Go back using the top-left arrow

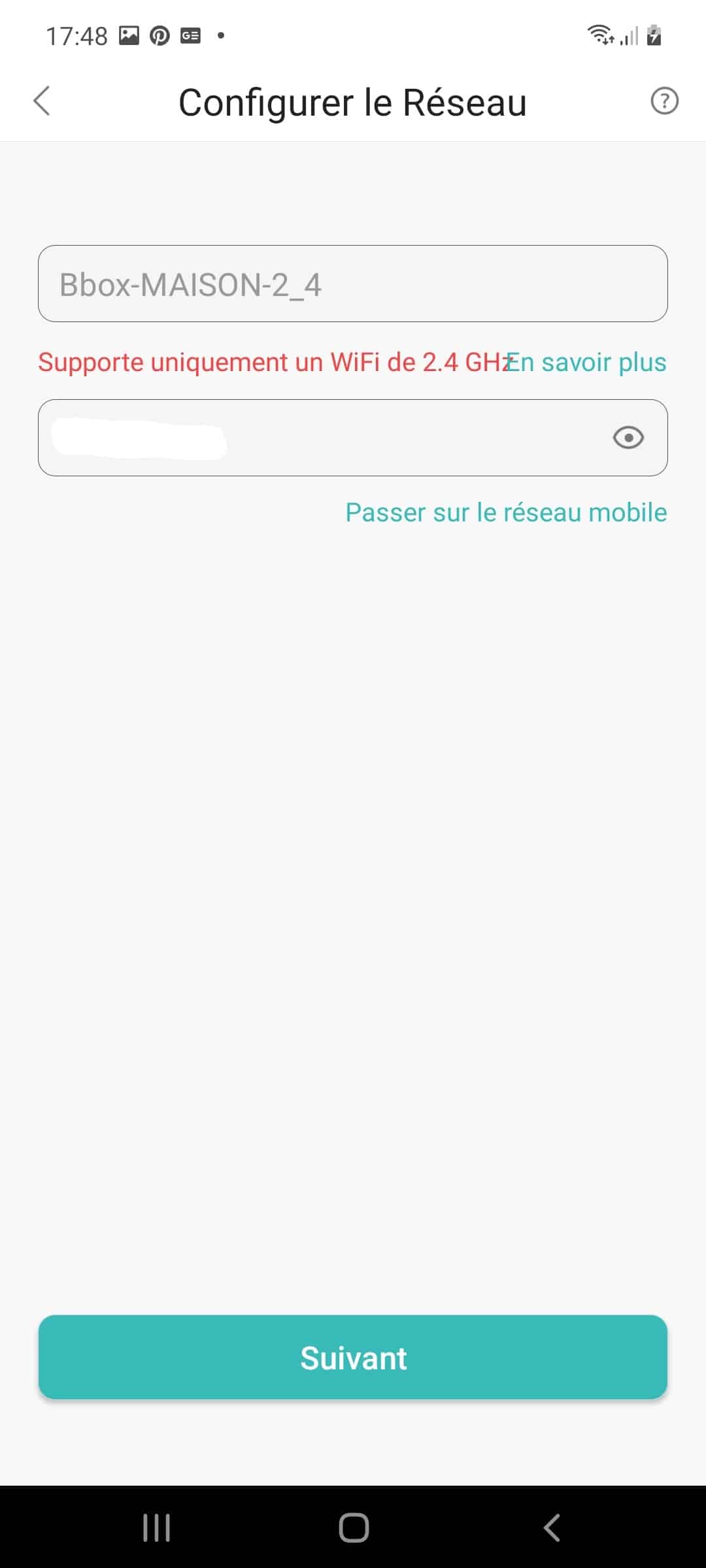pos(42,101)
